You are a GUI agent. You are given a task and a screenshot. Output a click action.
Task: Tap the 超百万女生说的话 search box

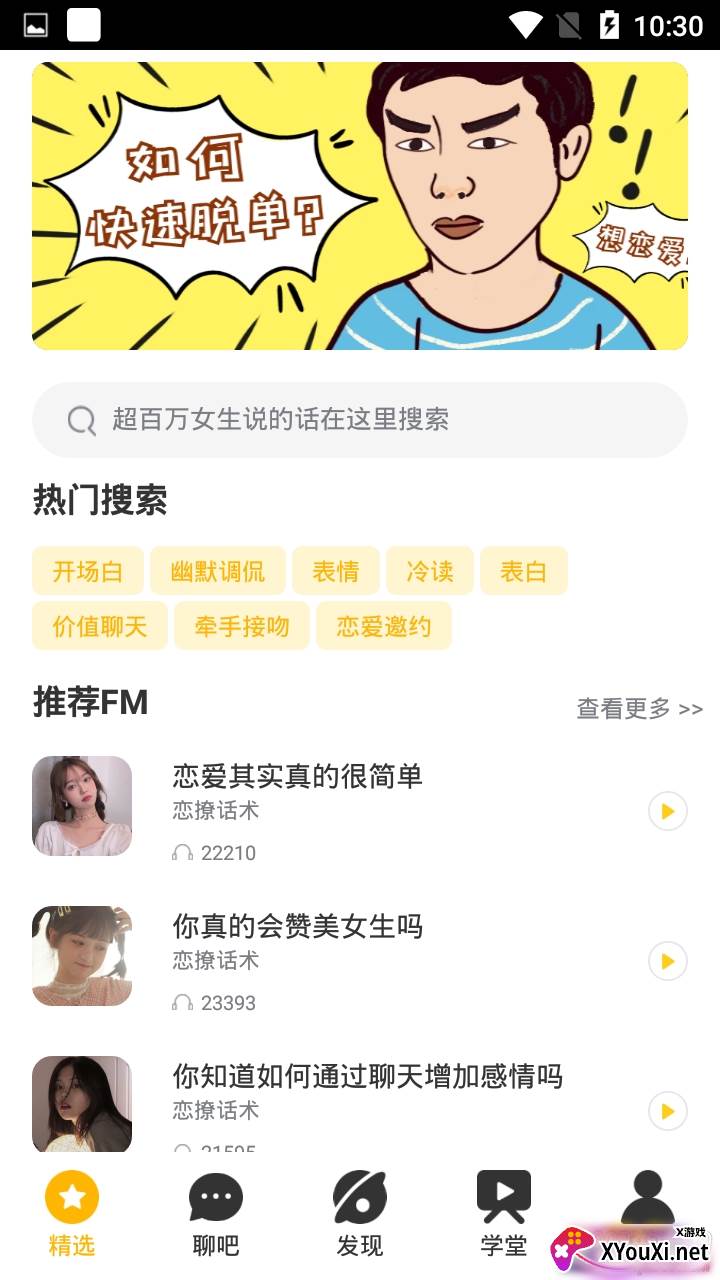360,420
